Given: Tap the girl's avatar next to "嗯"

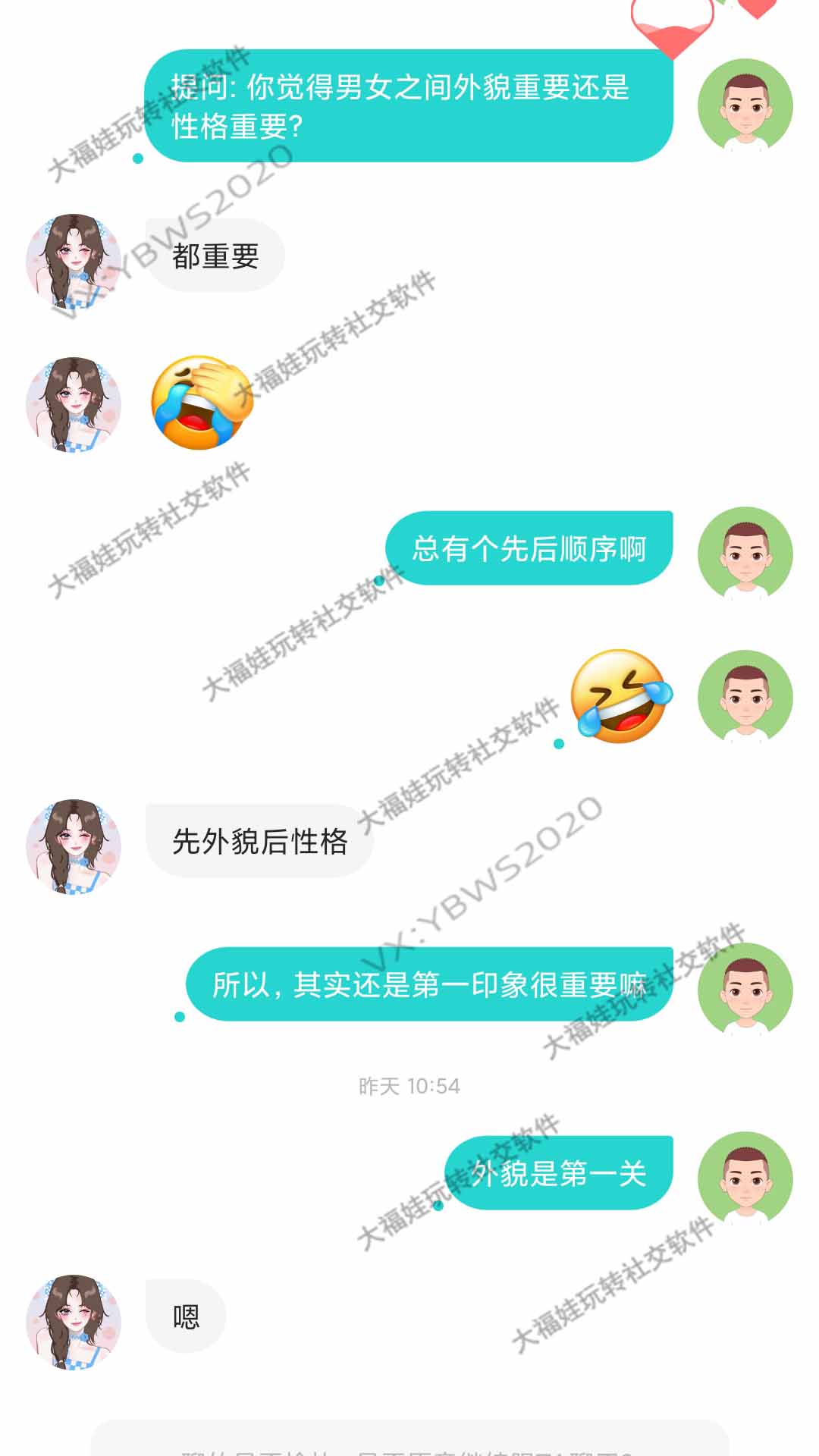Looking at the screenshot, I should coord(74,1321).
